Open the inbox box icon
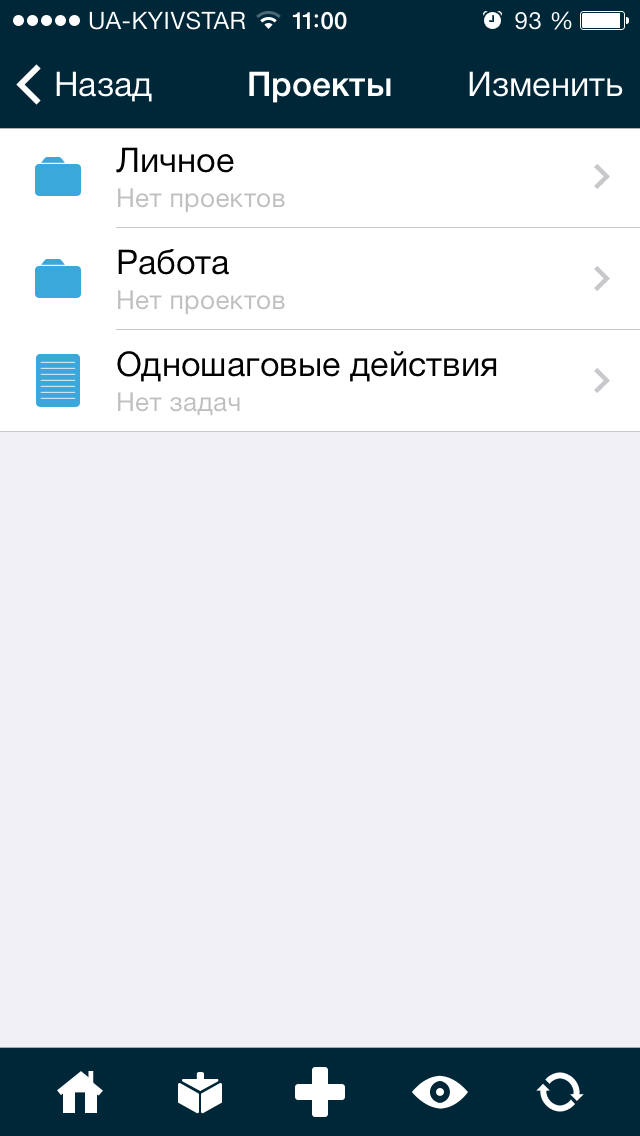This screenshot has height=1136, width=640. 200,1093
